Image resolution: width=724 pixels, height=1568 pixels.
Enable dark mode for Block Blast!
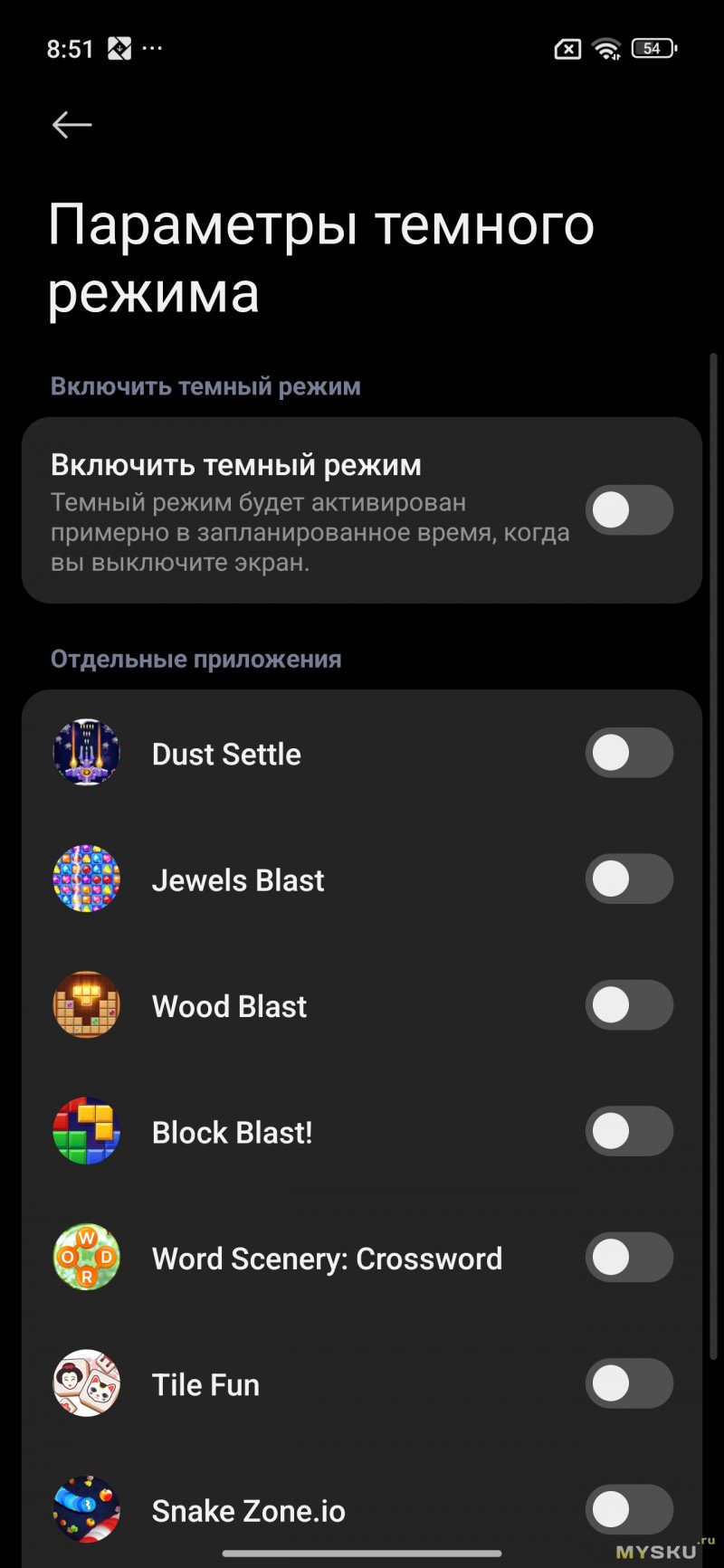629,1131
